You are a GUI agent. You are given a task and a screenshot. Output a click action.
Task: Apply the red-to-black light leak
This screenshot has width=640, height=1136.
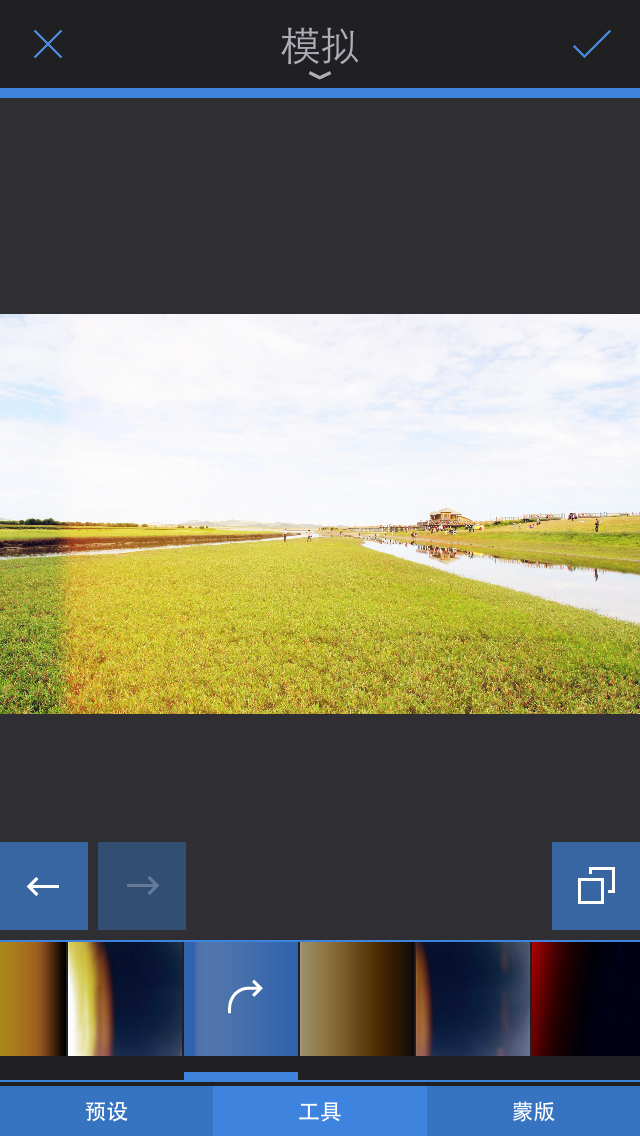tap(586, 999)
